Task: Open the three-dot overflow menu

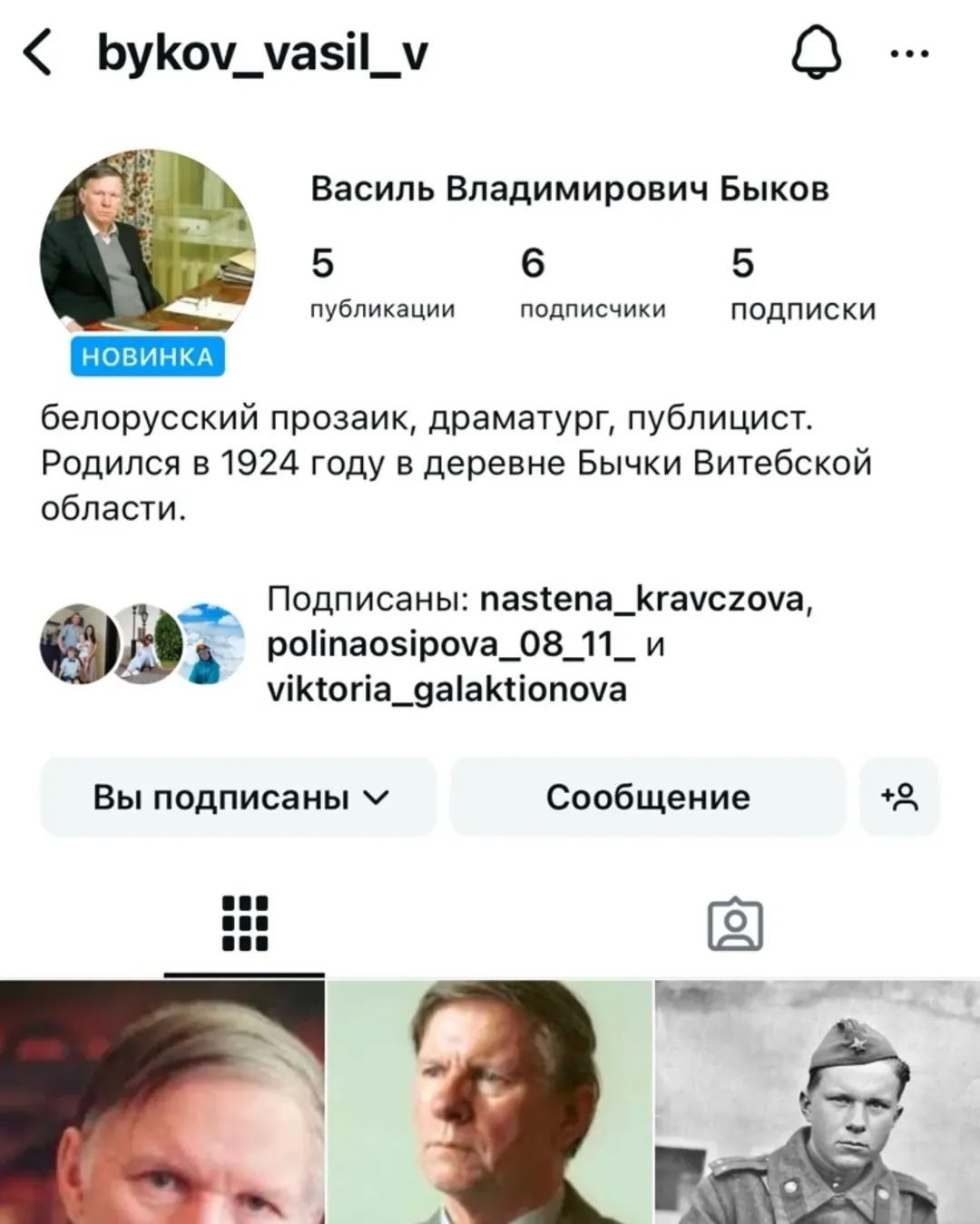Action: pos(909,54)
